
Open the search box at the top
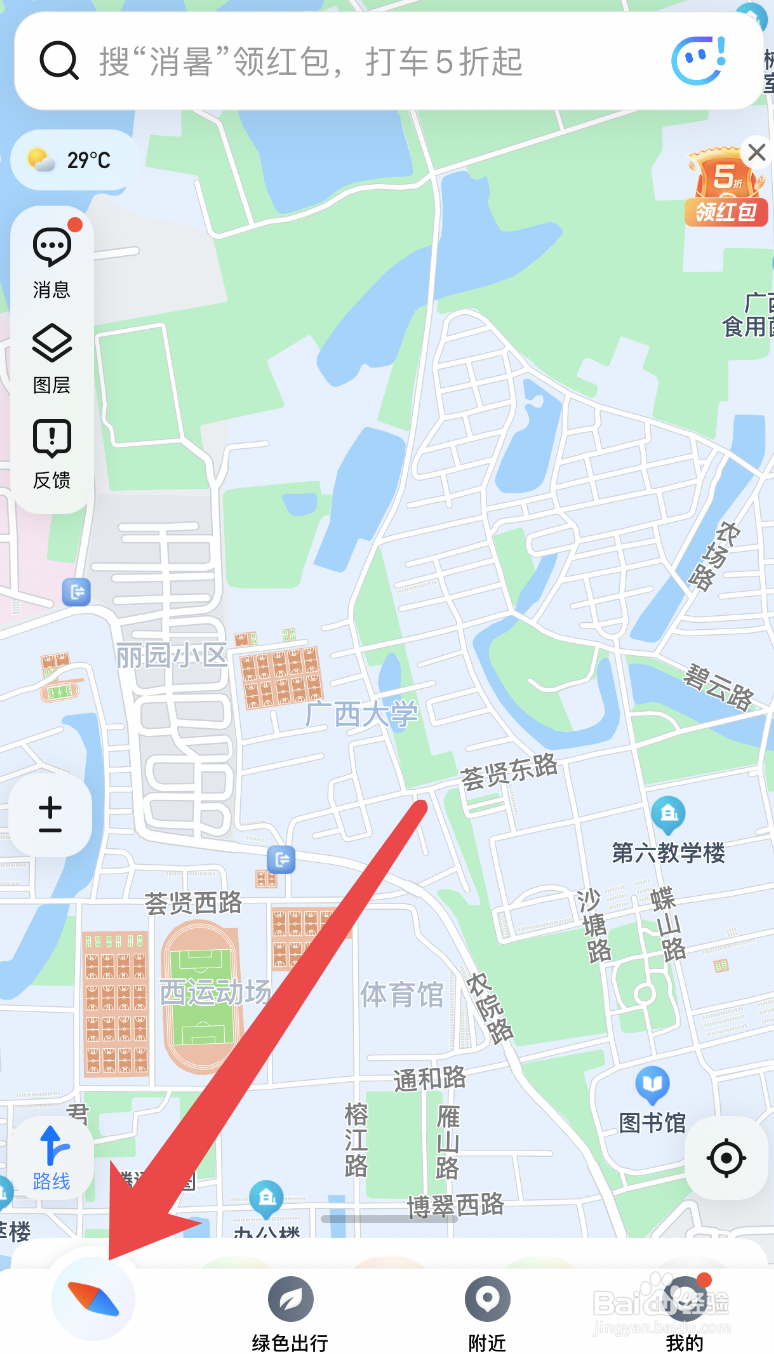pyautogui.click(x=388, y=62)
